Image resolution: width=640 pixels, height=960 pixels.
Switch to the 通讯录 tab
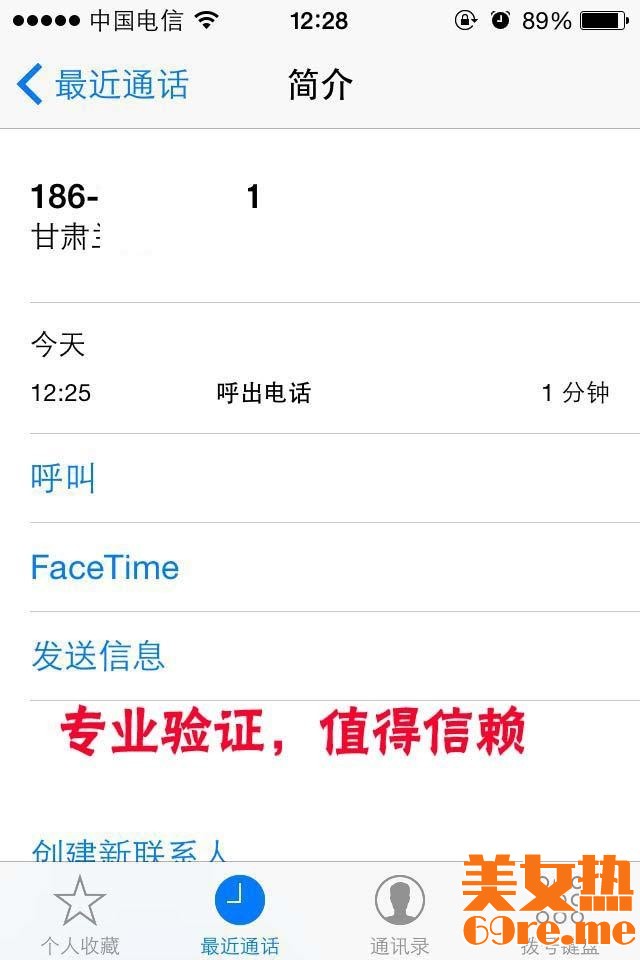(x=400, y=912)
